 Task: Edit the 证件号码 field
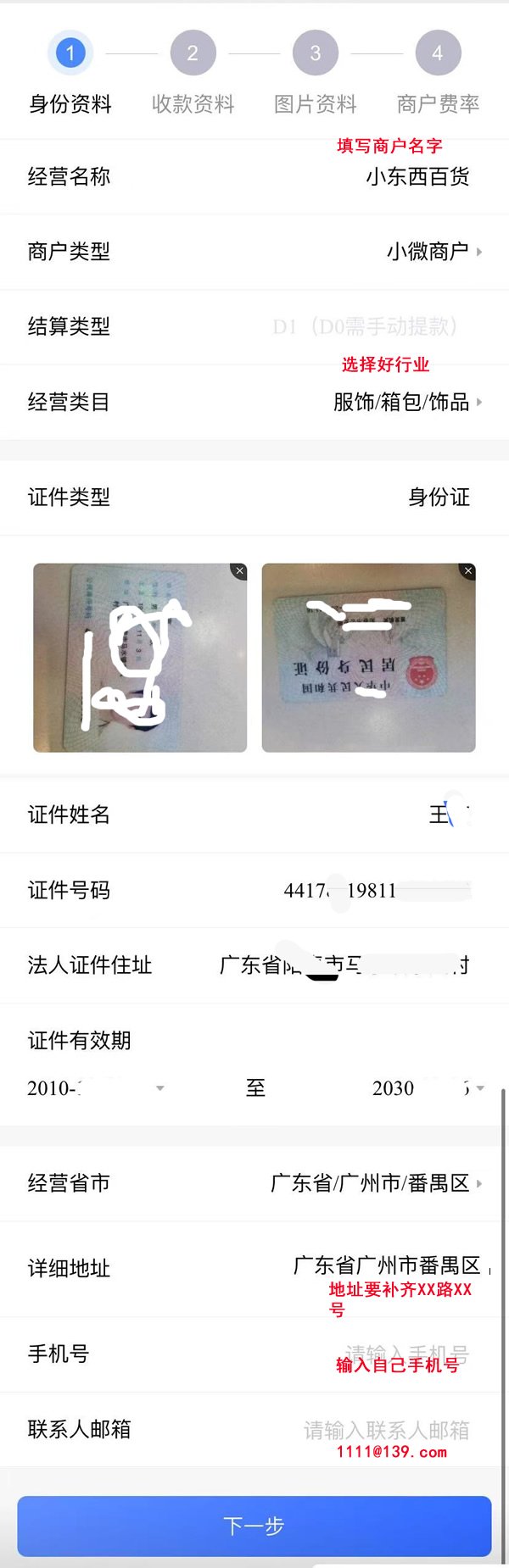[376, 890]
